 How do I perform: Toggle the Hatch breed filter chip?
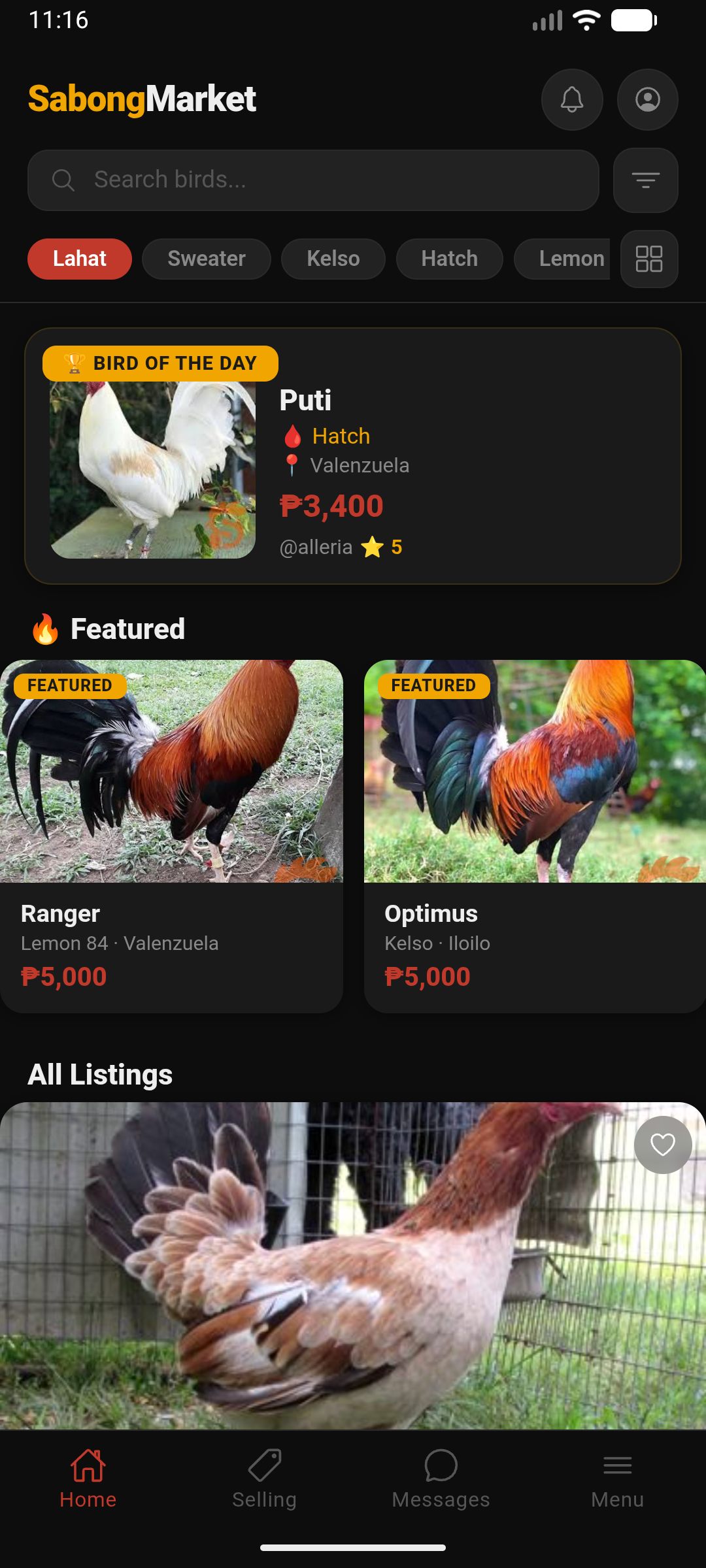pyautogui.click(x=449, y=259)
